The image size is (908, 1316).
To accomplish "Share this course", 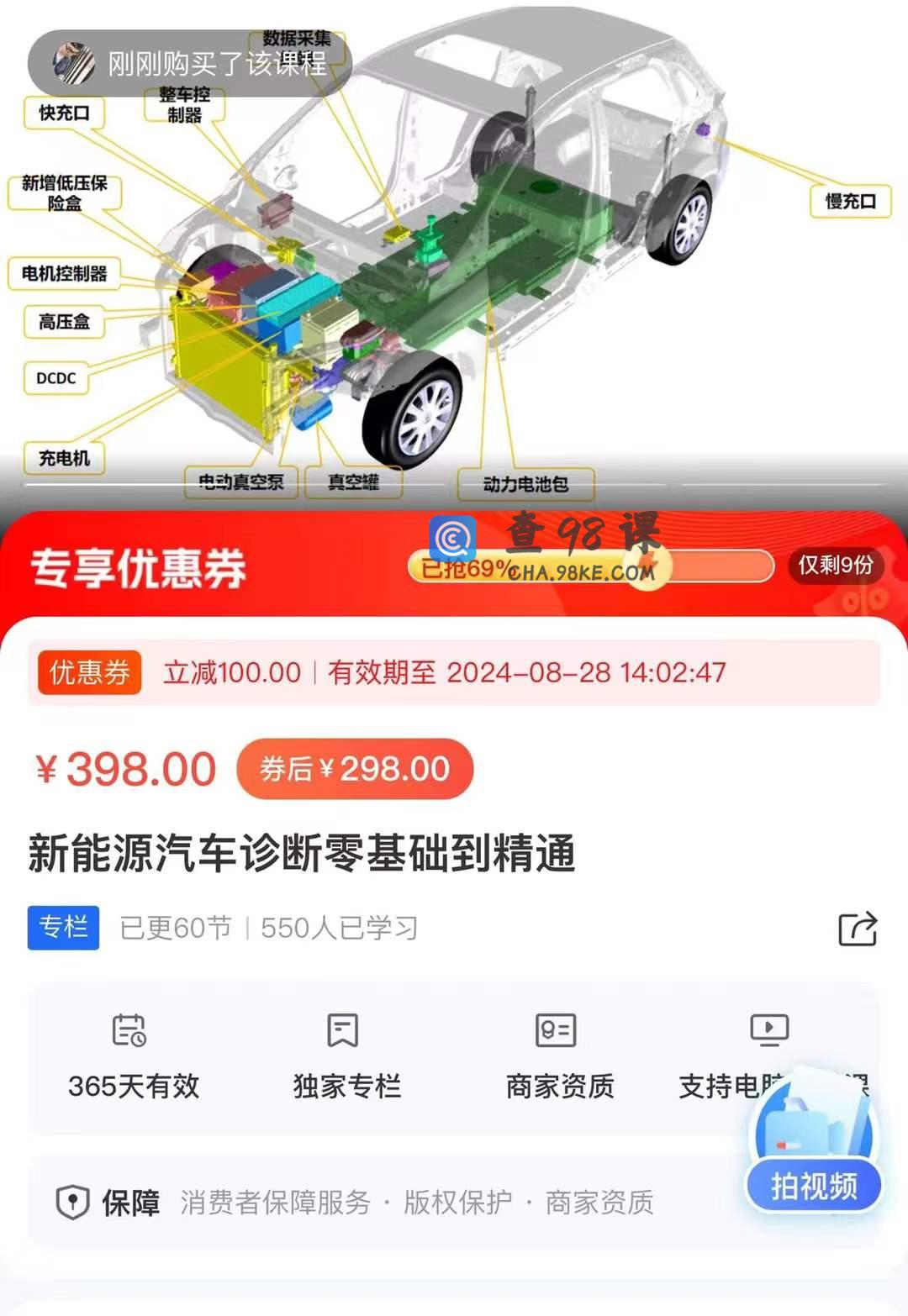I will [x=858, y=929].
